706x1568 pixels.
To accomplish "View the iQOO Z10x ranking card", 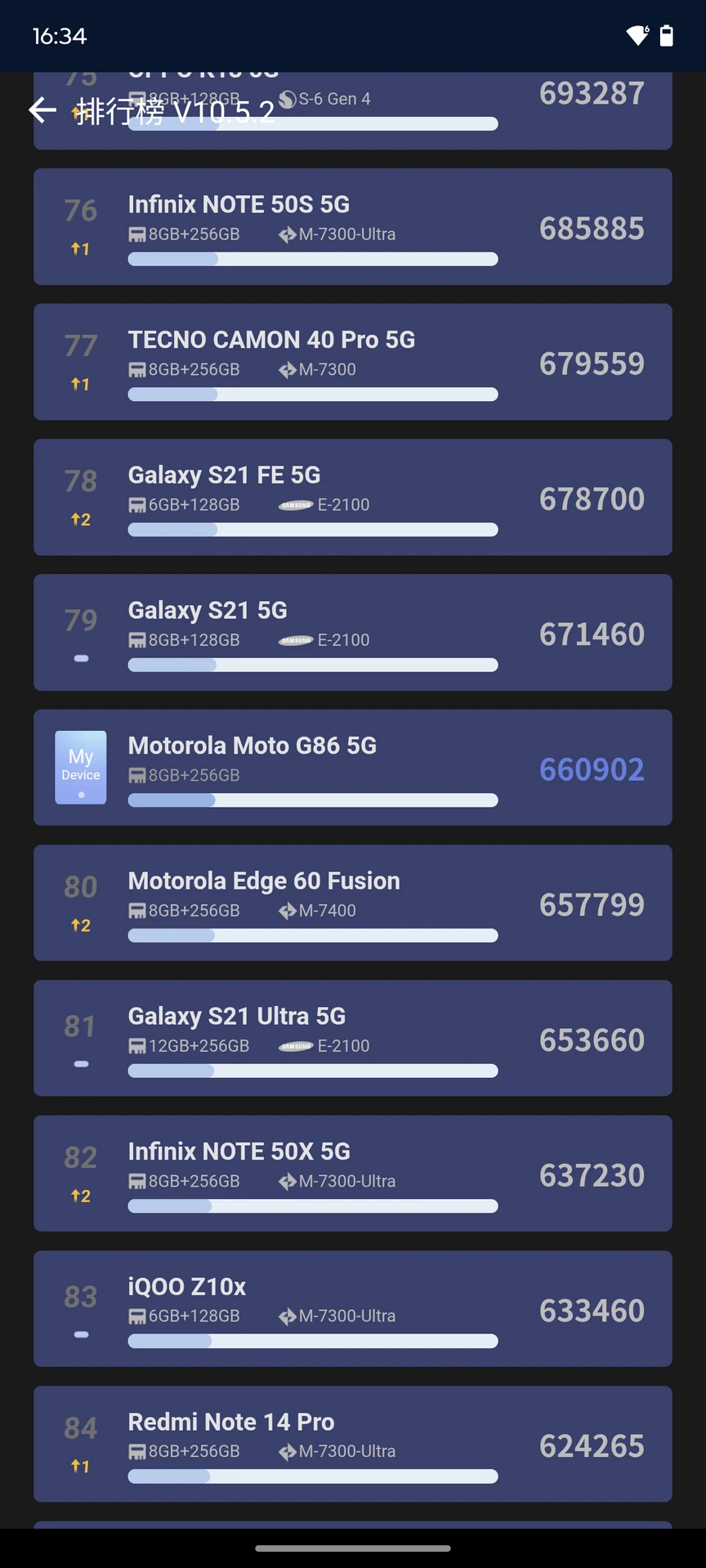I will [353, 1308].
